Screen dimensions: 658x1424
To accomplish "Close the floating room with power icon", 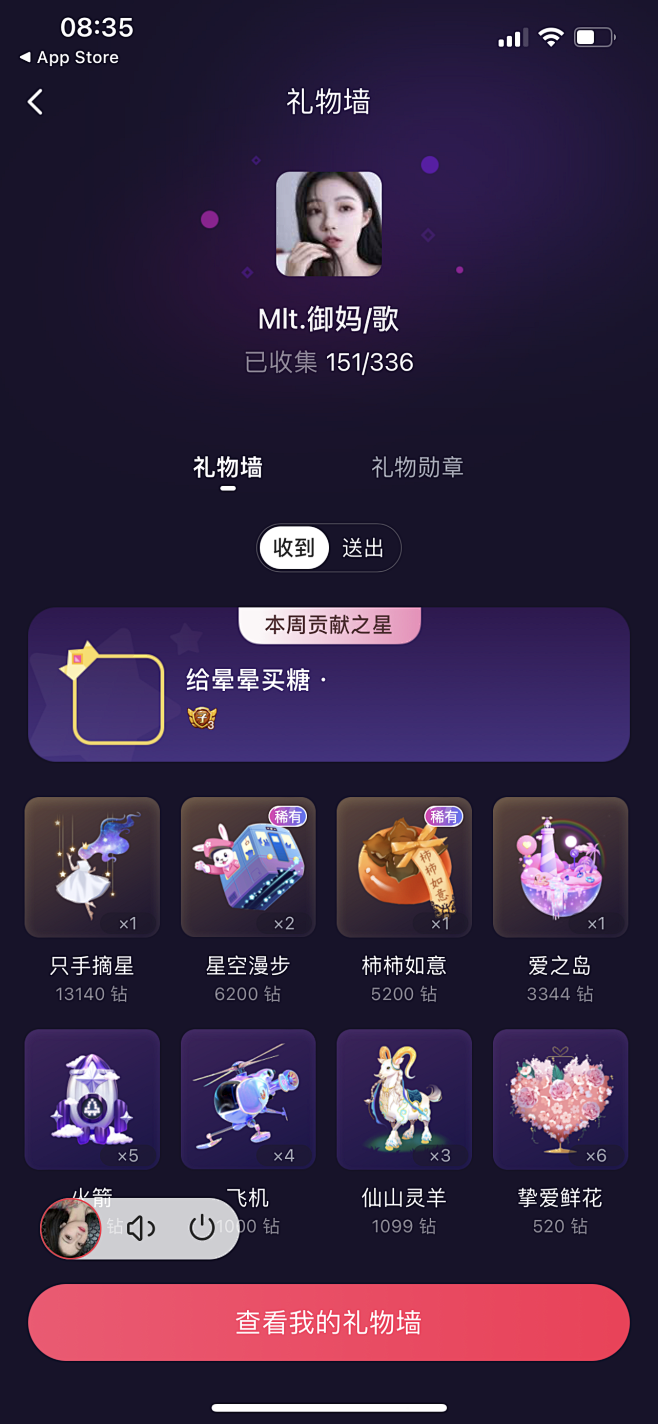I will click(x=202, y=1228).
